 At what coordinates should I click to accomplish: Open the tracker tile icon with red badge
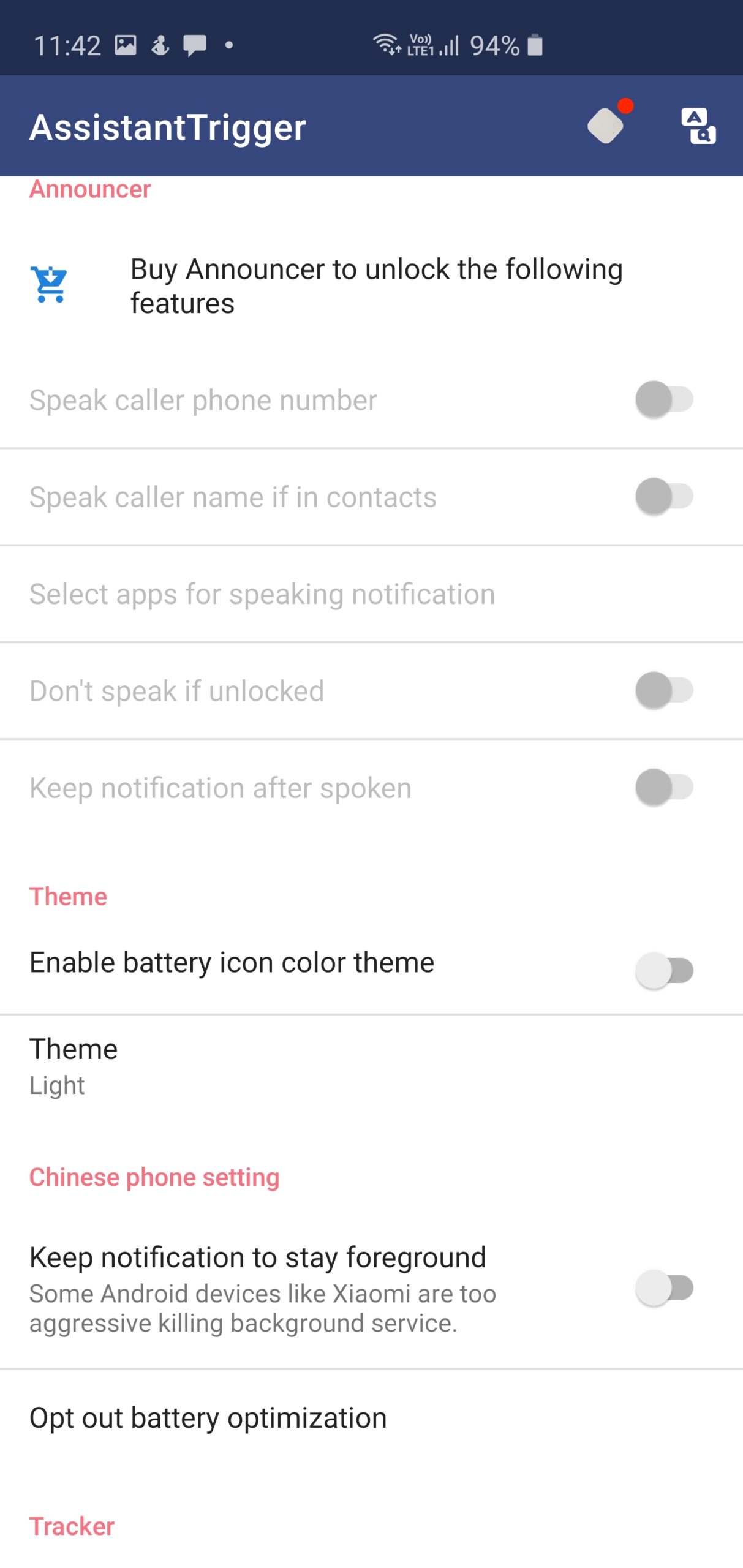point(606,127)
